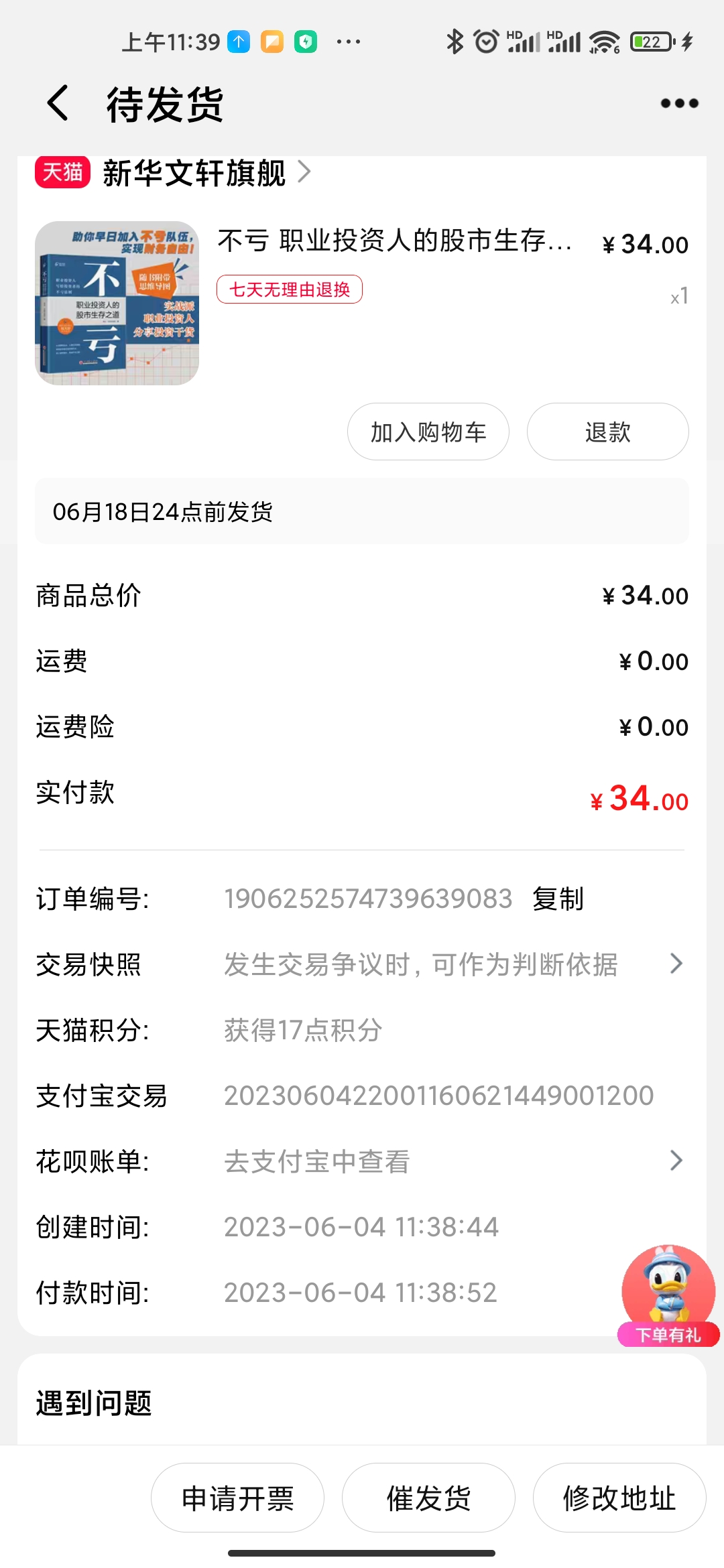The image size is (724, 1568).
Task: Open the 下单有礼 floating gift icon
Action: 668,1295
